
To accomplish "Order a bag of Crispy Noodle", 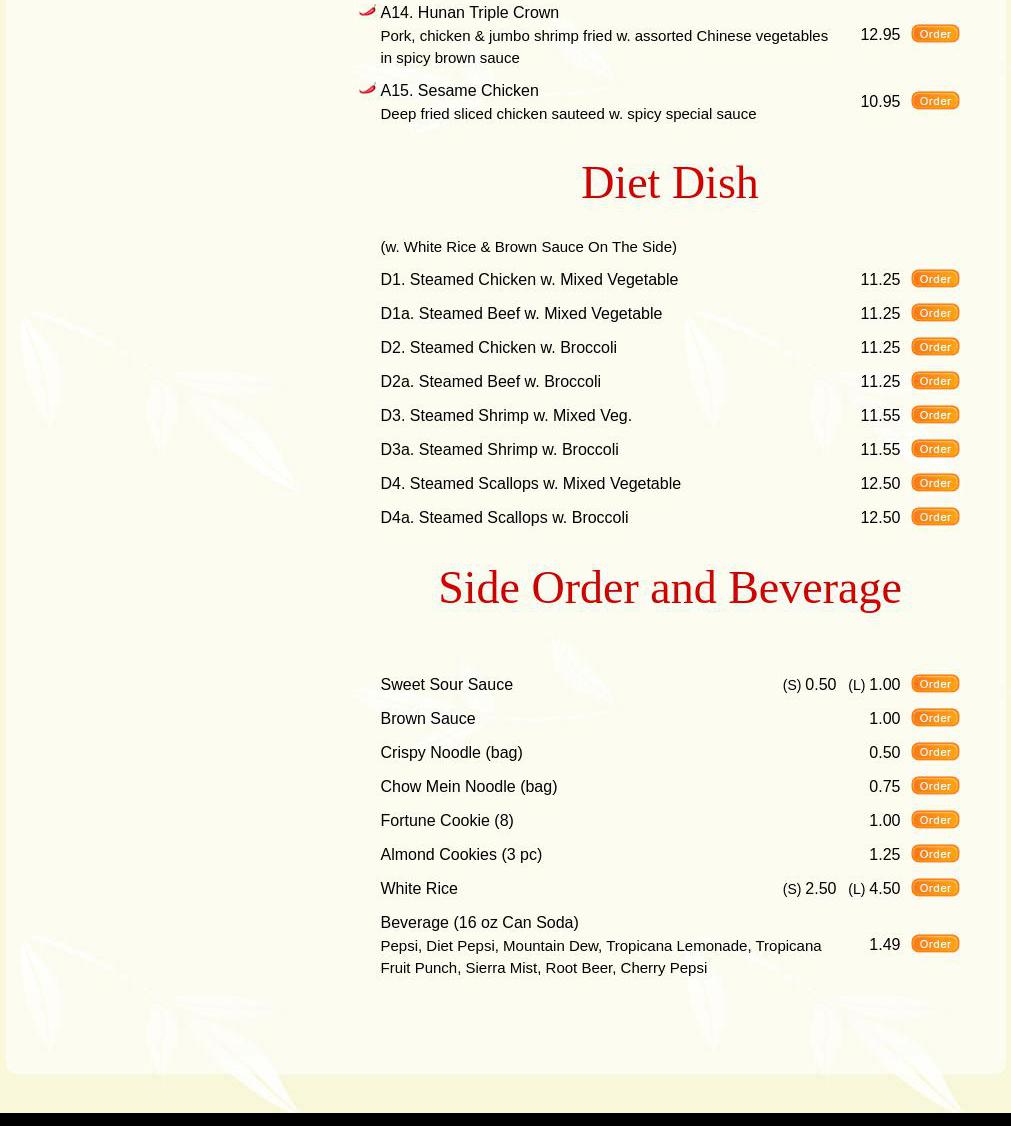I will click(935, 752).
